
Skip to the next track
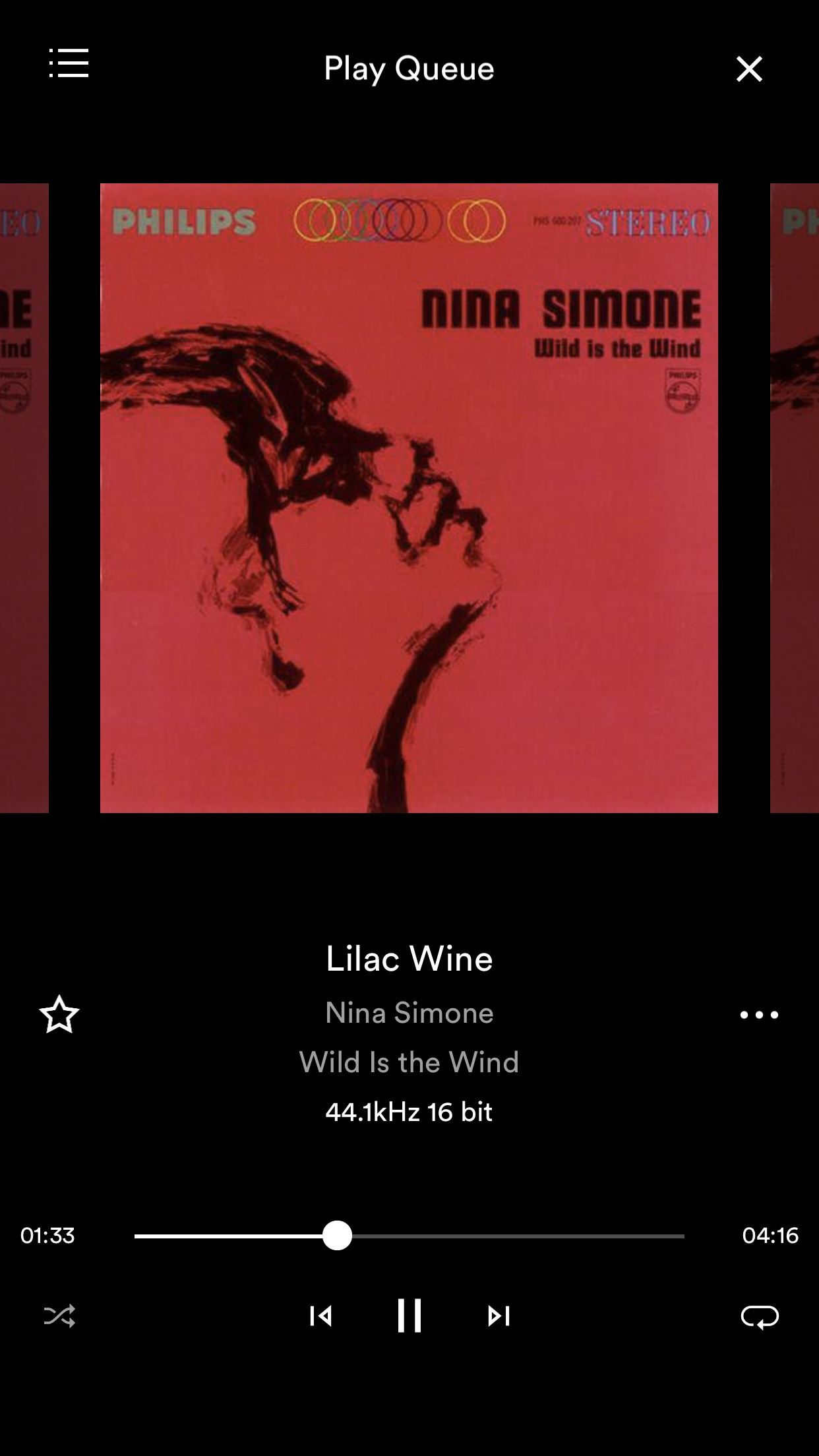[x=499, y=1316]
